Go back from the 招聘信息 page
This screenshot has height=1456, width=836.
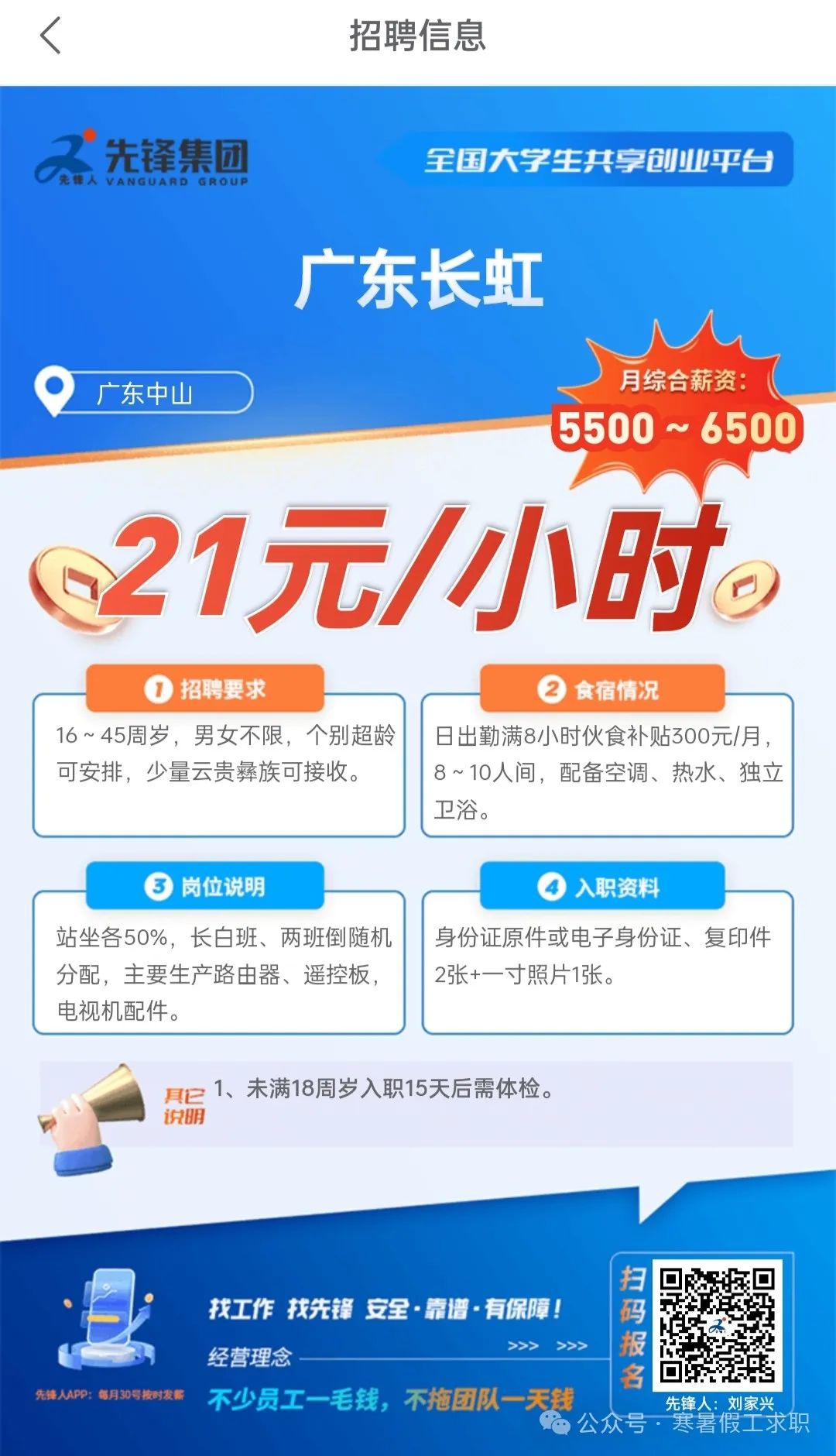[50, 36]
